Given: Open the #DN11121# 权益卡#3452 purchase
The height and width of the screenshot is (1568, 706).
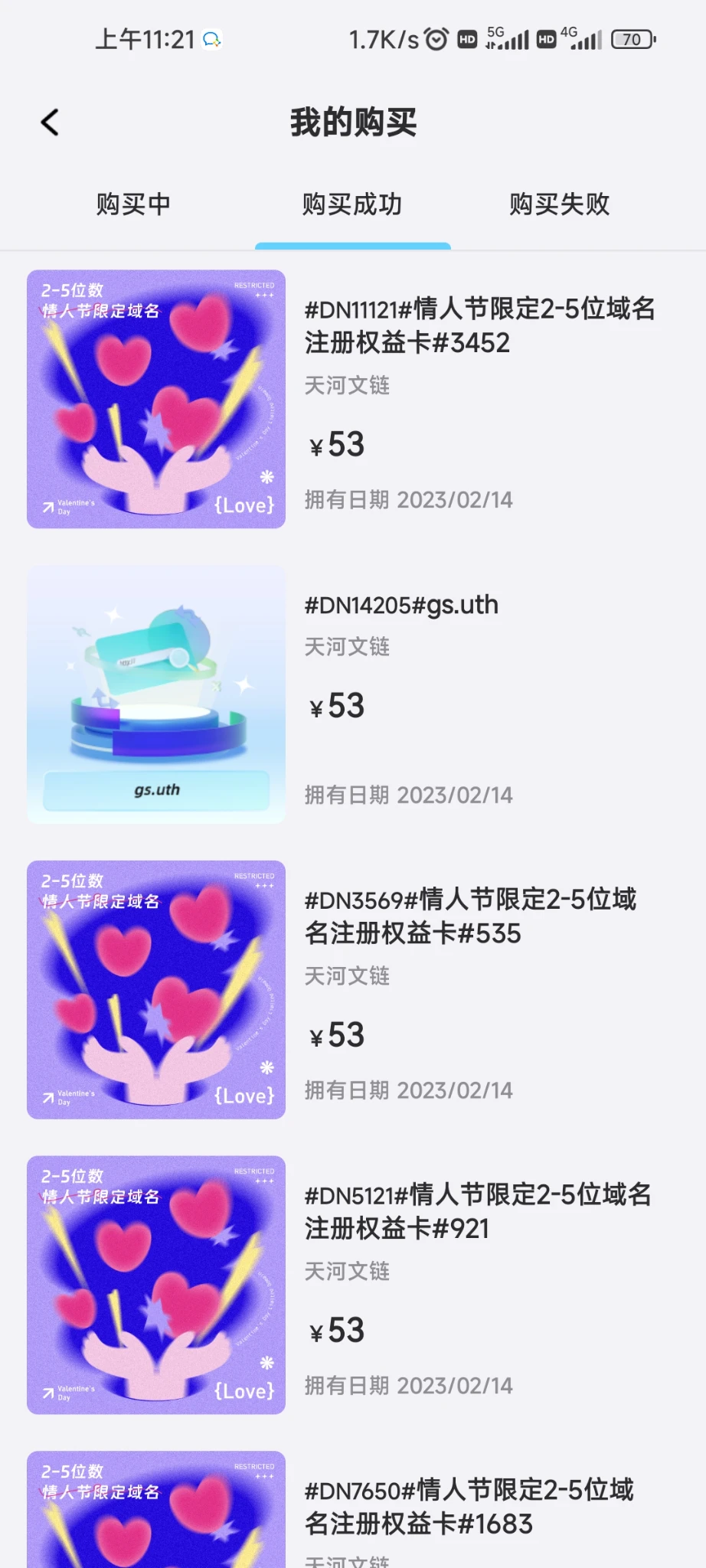Looking at the screenshot, I should coord(479,326).
